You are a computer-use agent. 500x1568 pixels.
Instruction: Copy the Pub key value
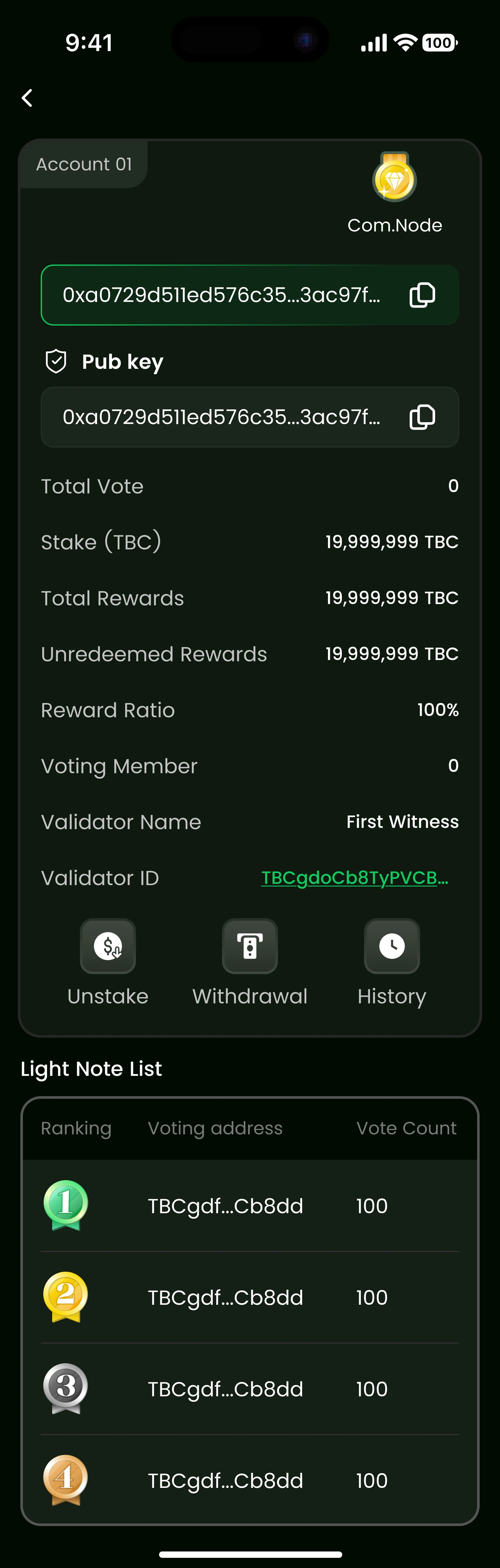point(422,417)
